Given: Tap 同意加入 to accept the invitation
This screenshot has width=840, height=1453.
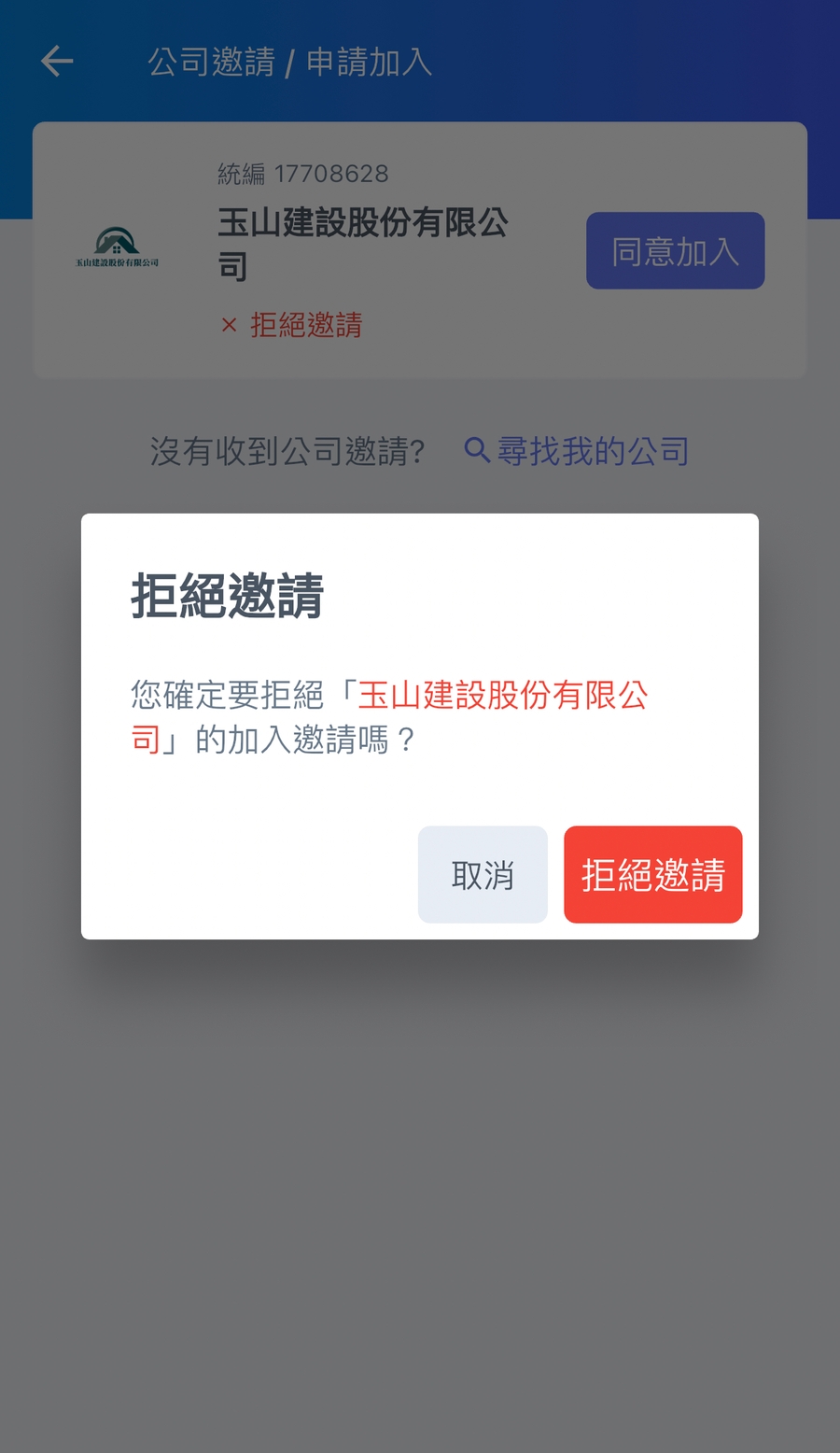Looking at the screenshot, I should pyautogui.click(x=675, y=251).
